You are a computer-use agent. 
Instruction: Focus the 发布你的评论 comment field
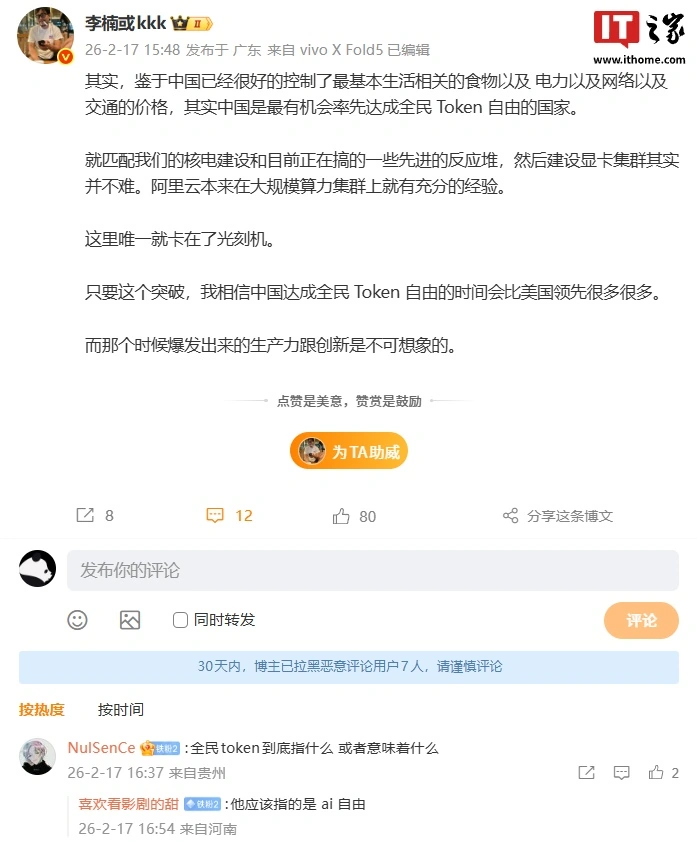[372, 570]
